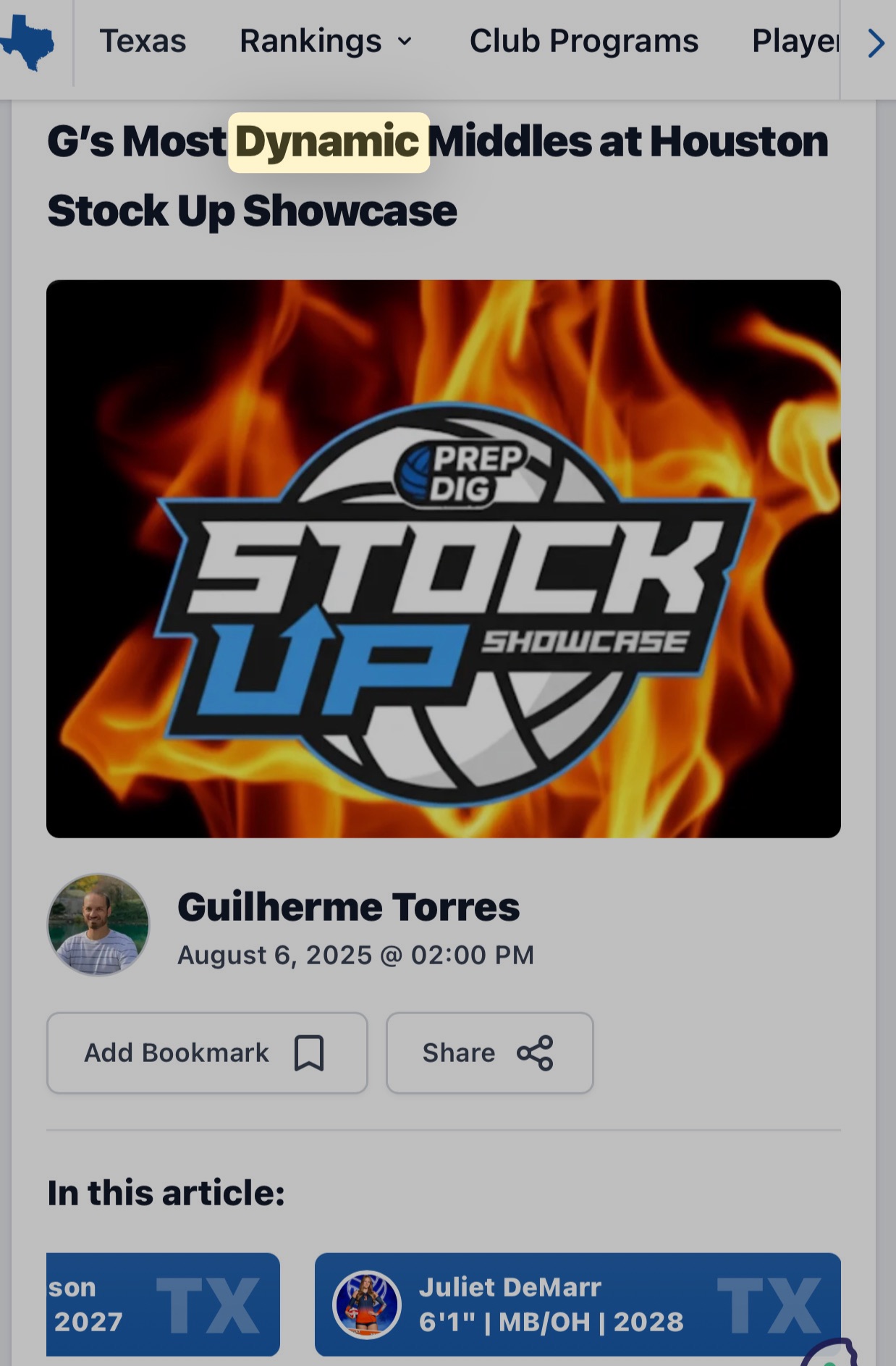Viewport: 896px width, 1366px height.
Task: Add Bookmark for this article
Action: click(207, 1053)
